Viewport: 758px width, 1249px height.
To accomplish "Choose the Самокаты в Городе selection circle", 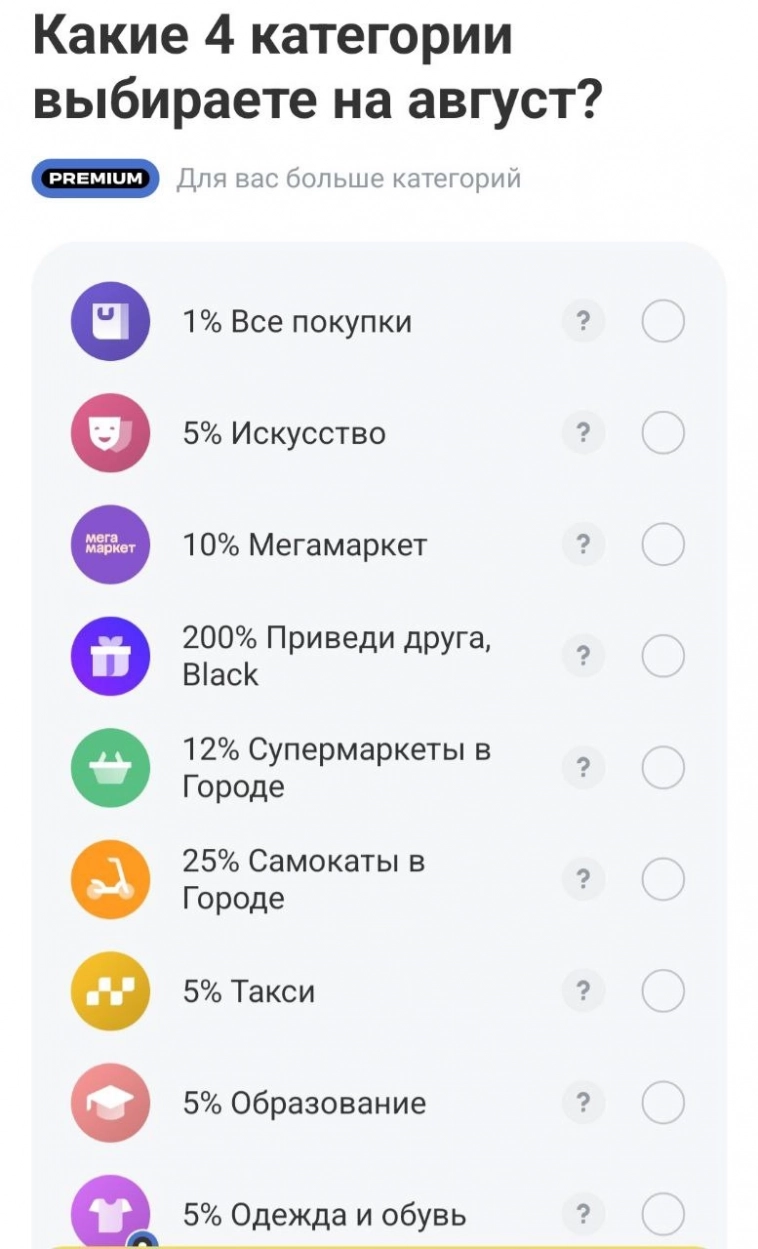I will point(663,880).
